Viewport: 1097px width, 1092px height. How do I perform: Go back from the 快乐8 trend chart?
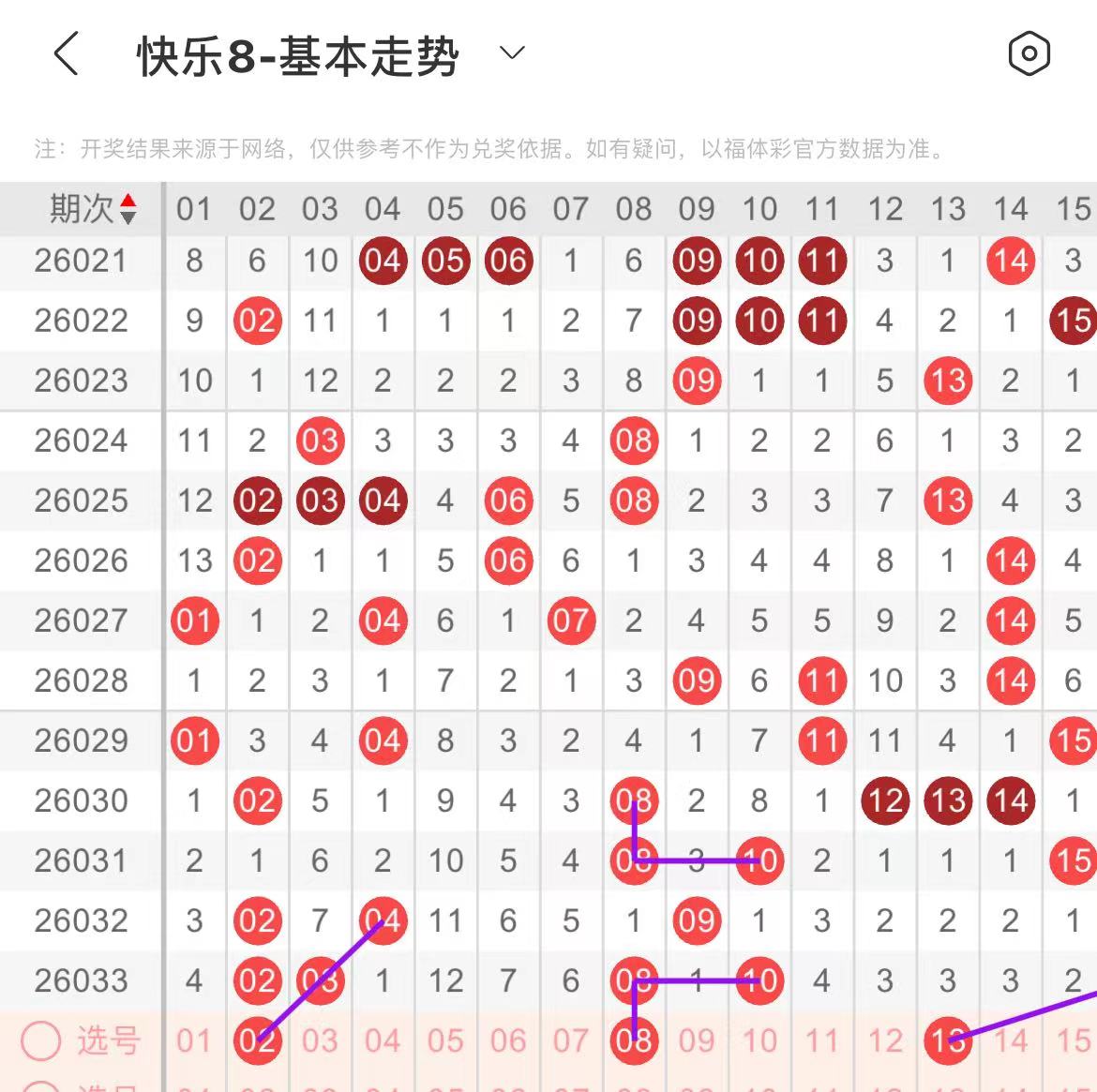[67, 53]
